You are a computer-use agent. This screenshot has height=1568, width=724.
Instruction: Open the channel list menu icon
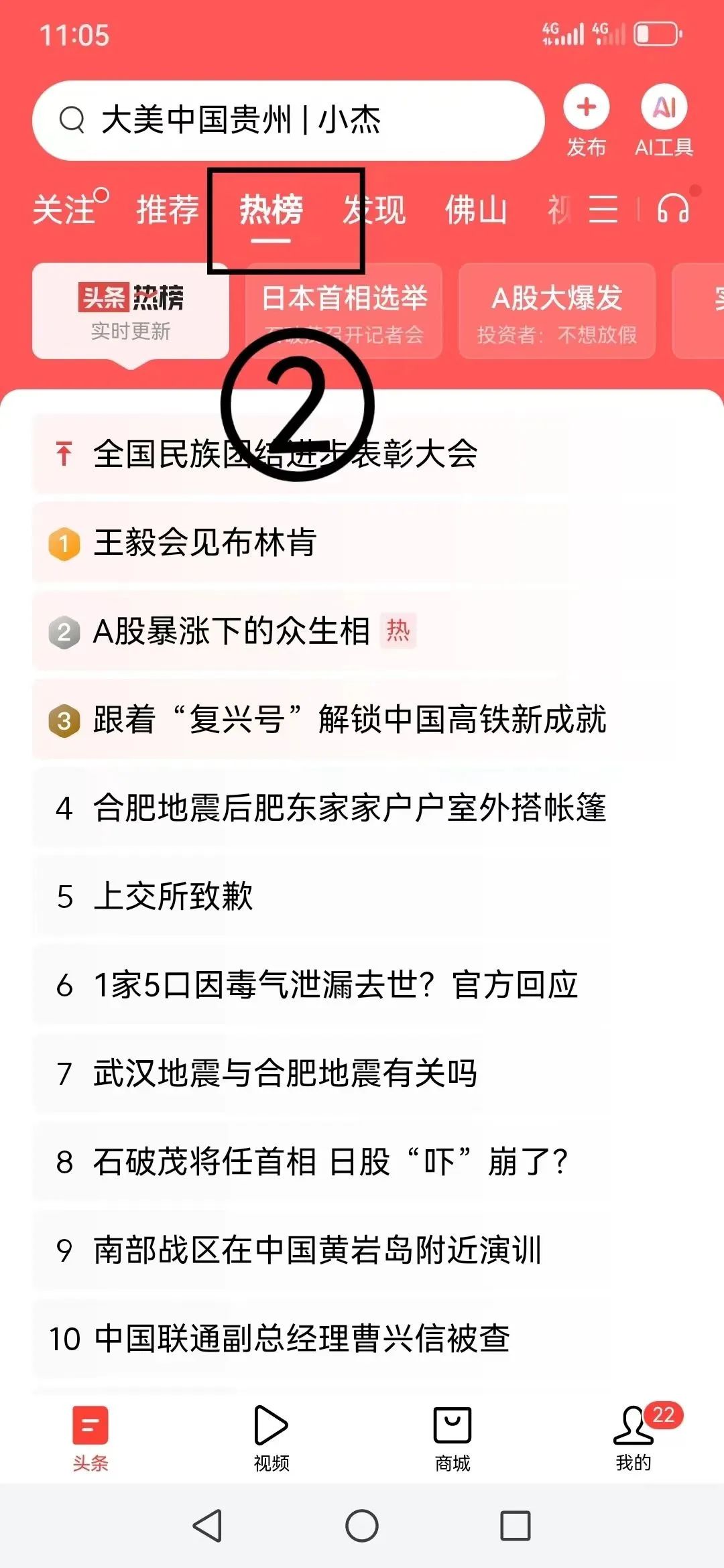pyautogui.click(x=603, y=209)
